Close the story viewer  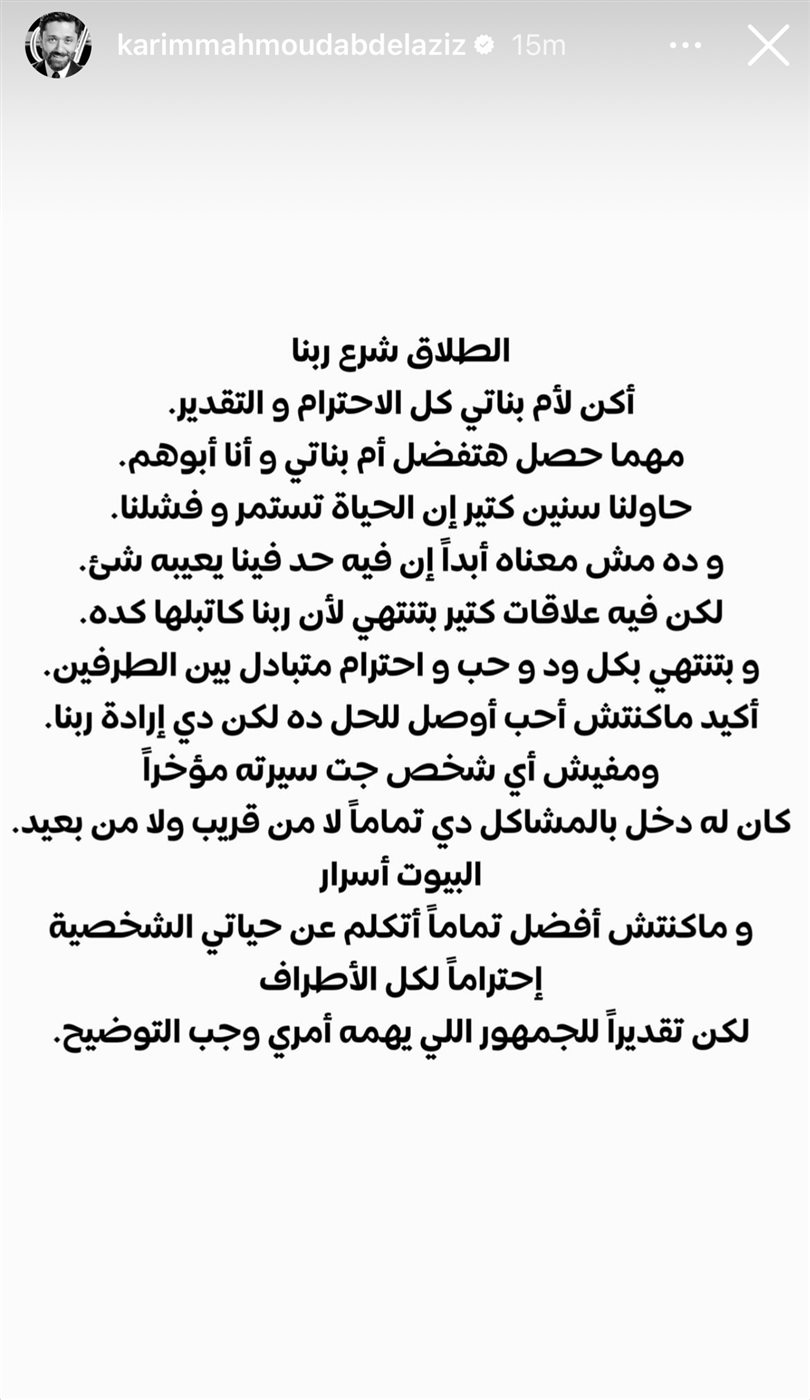[x=768, y=45]
